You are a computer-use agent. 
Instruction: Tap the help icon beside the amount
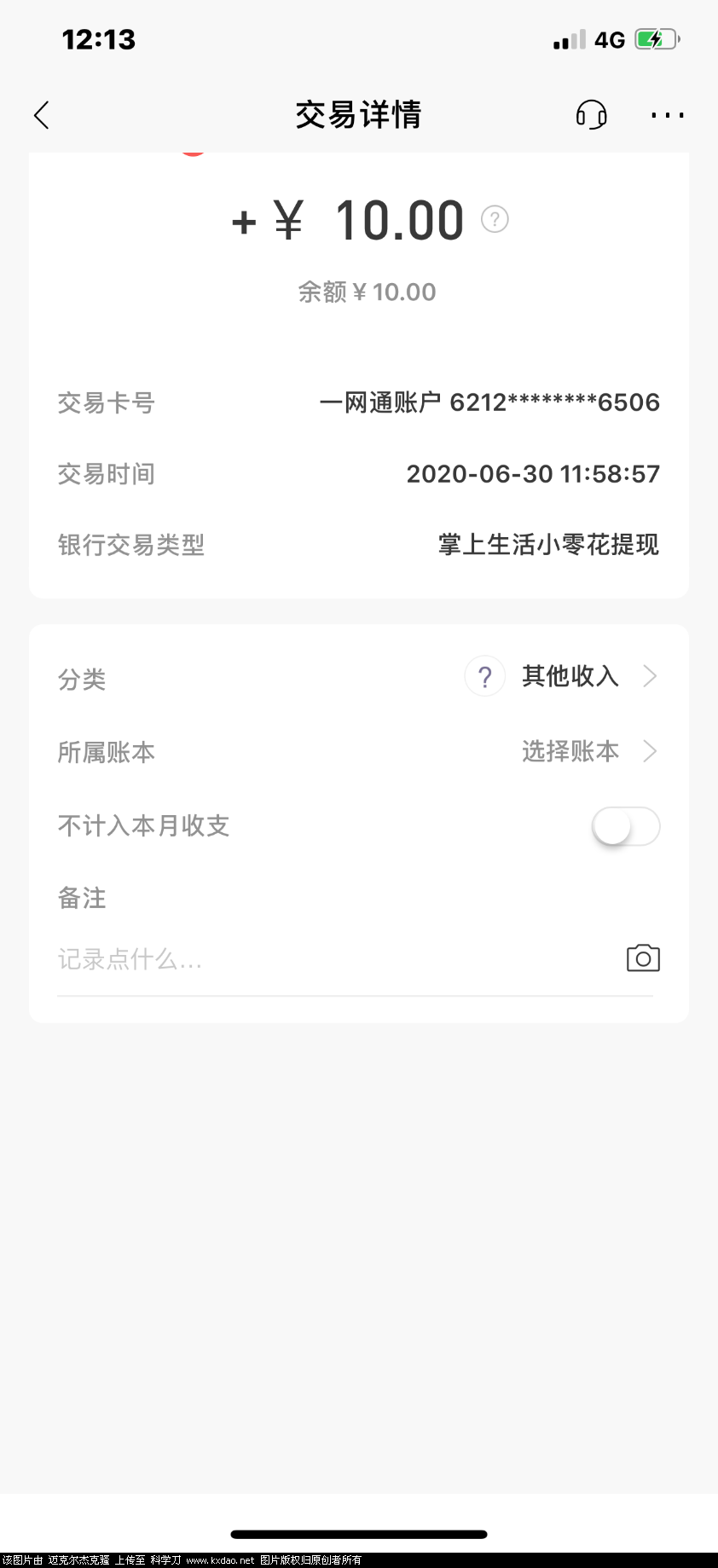coord(495,220)
